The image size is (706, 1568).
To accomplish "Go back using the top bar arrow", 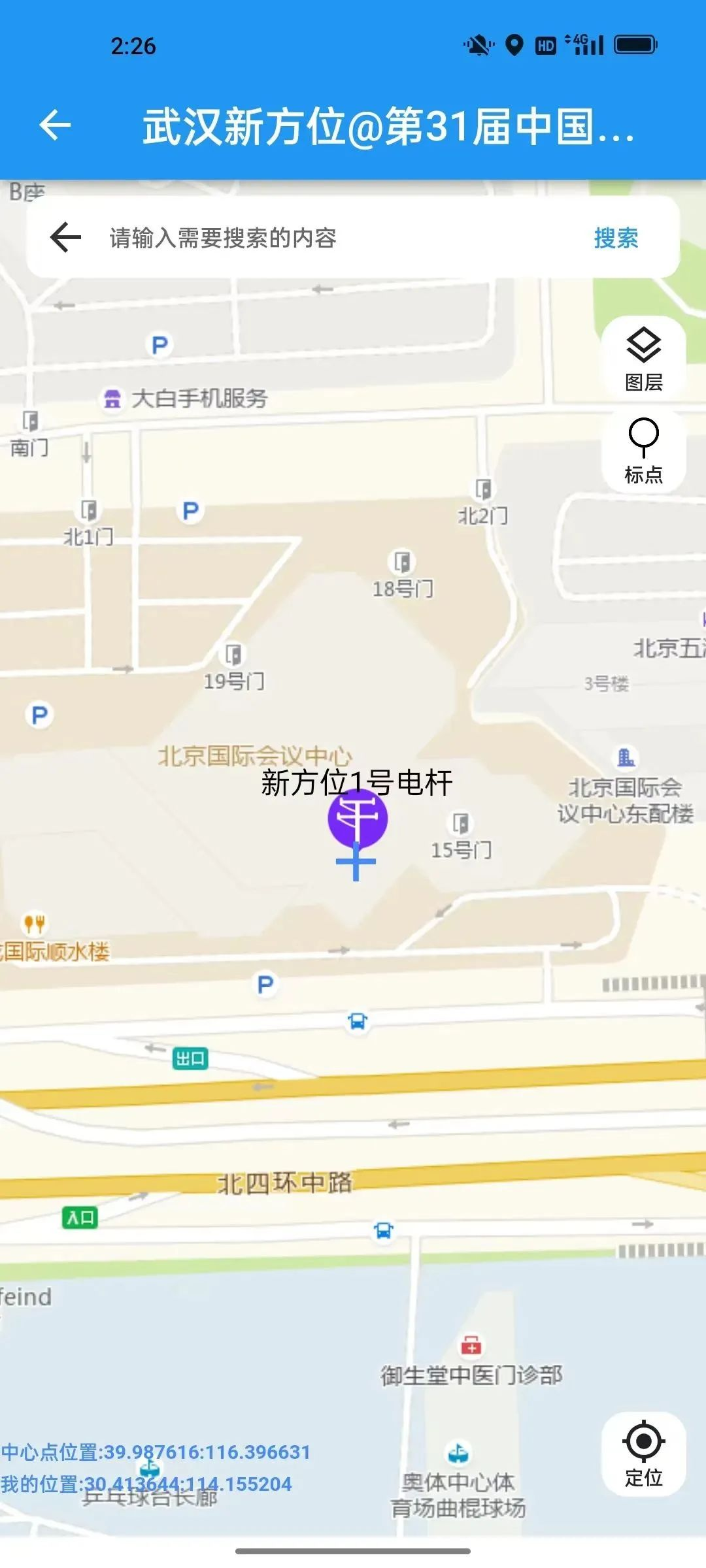I will click(x=55, y=125).
